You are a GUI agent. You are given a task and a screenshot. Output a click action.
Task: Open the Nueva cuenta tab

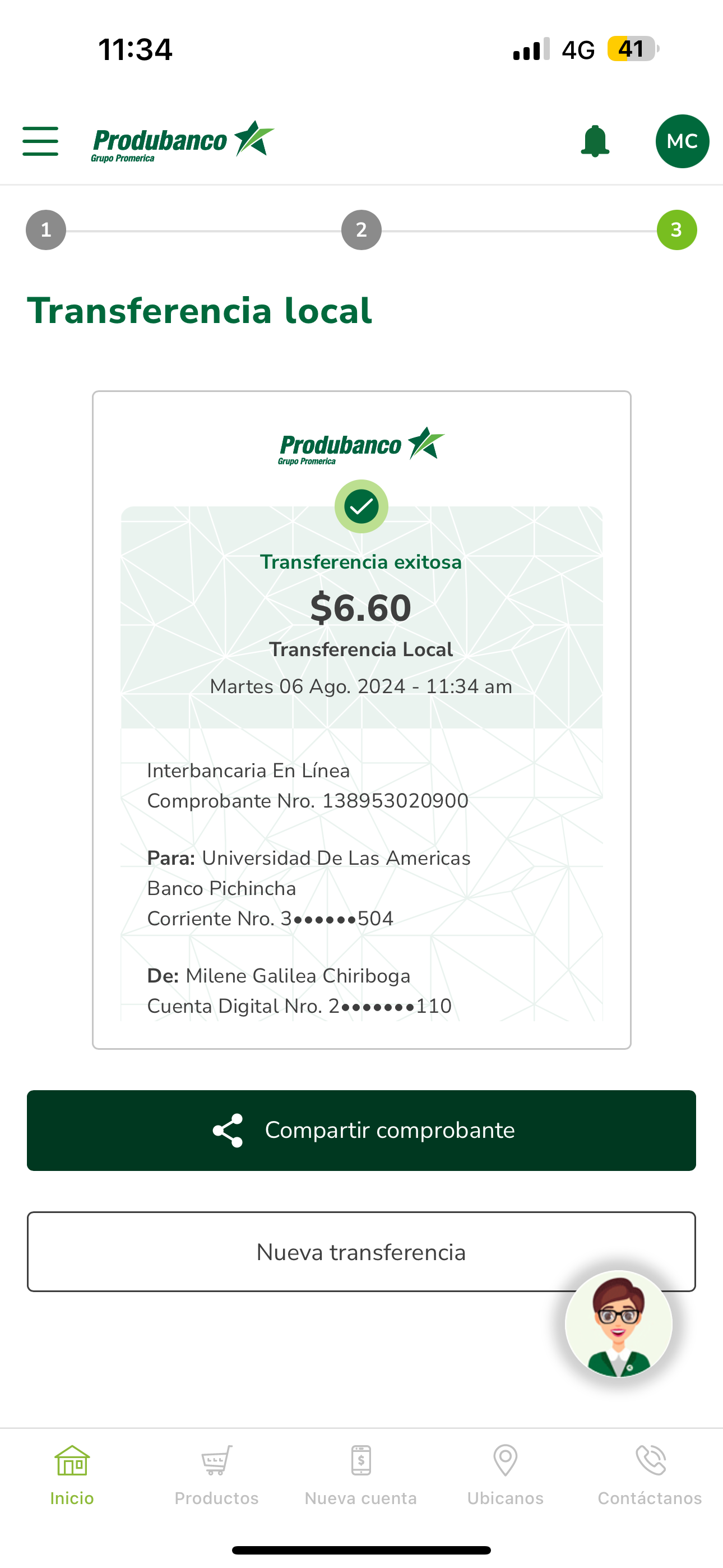point(361,1473)
